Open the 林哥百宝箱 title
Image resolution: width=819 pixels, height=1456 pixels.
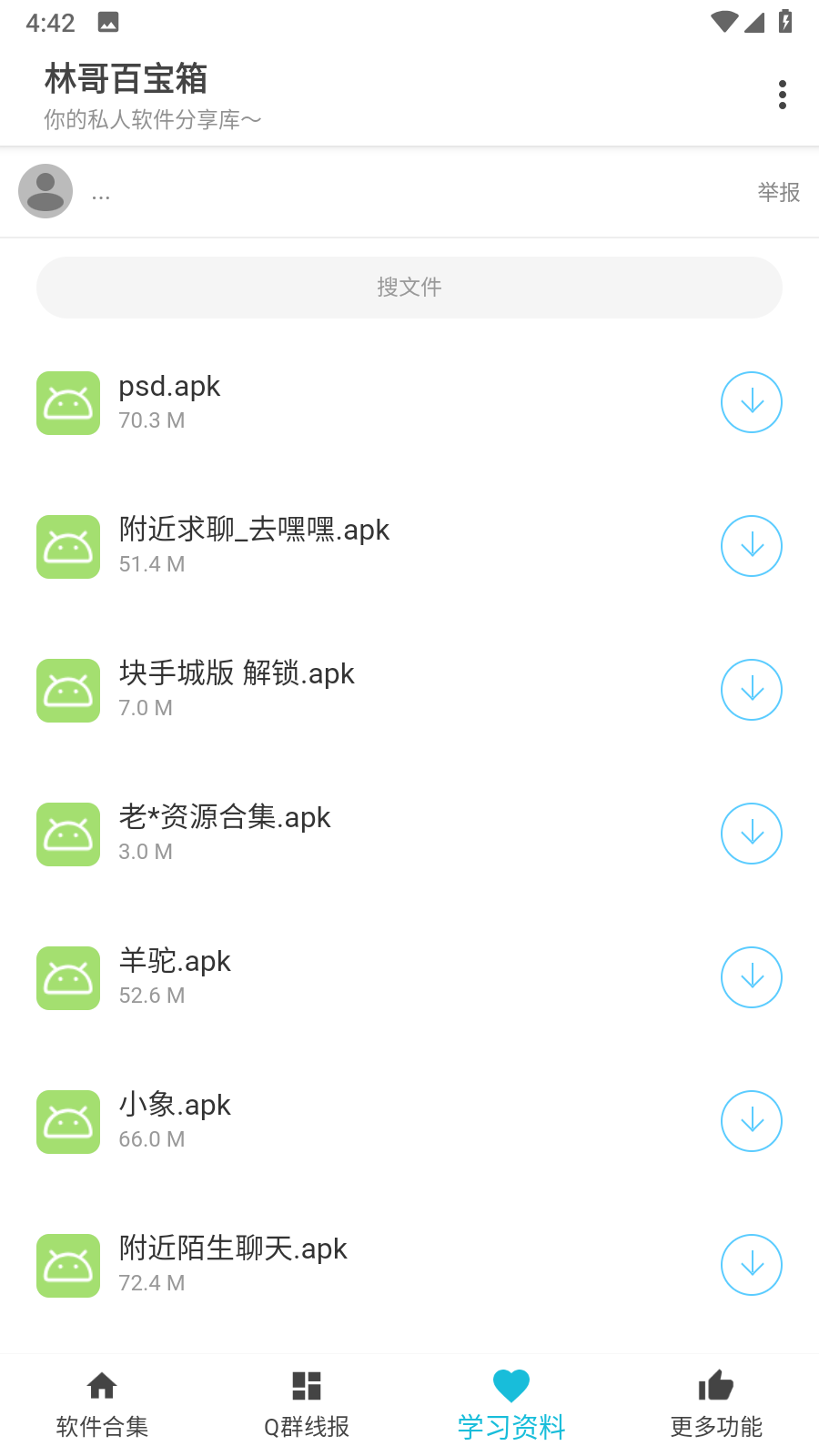[126, 79]
